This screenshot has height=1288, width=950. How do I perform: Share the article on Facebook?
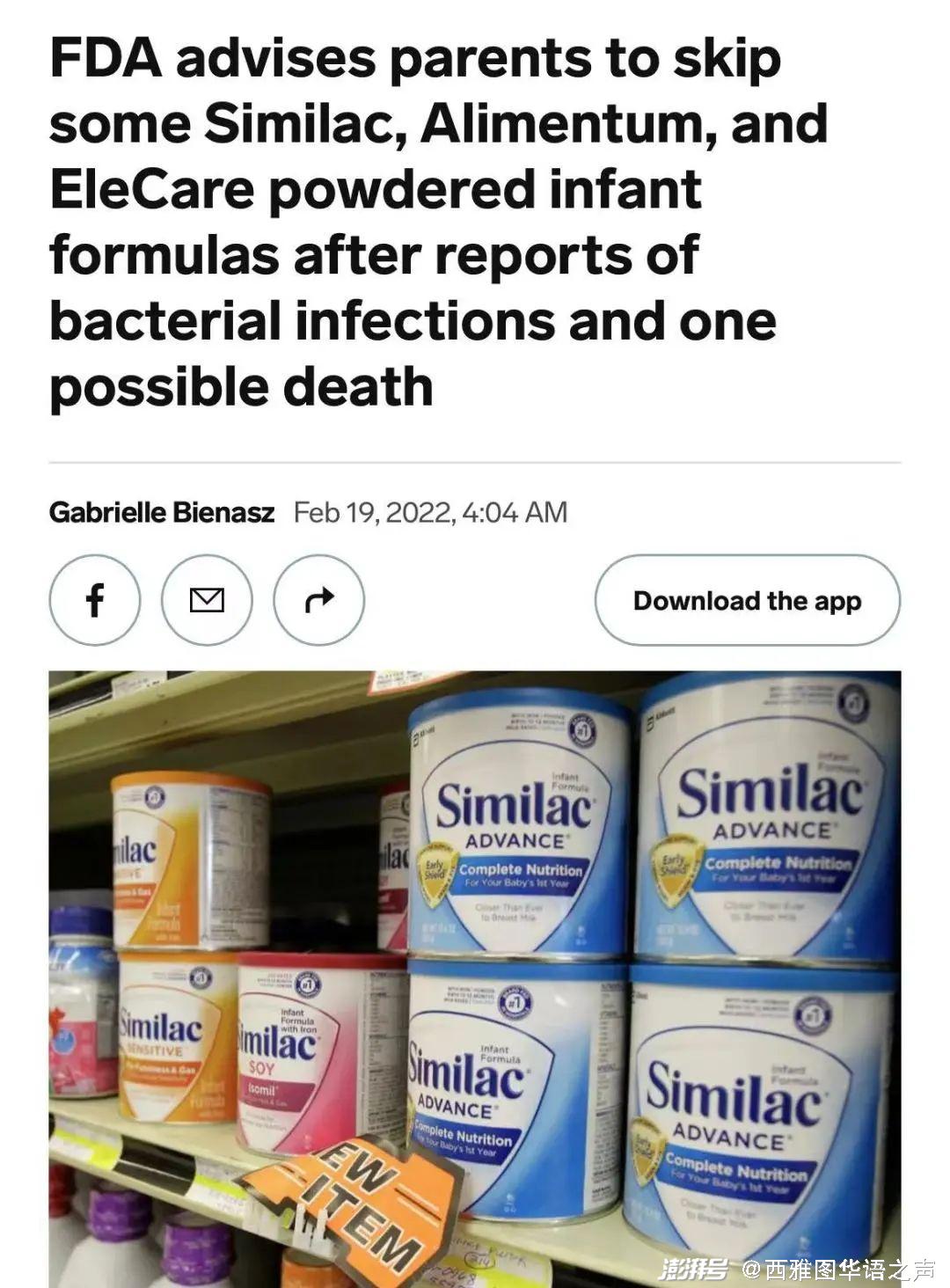[94, 600]
